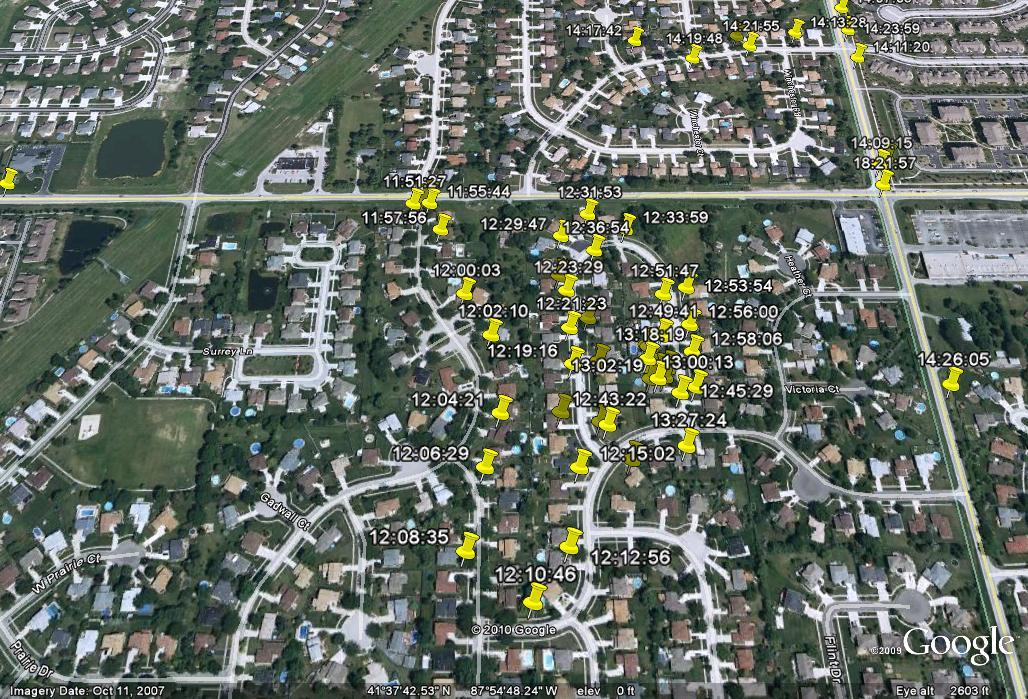
Task: Select the 11:57:56 placemark
Action: 442,222
